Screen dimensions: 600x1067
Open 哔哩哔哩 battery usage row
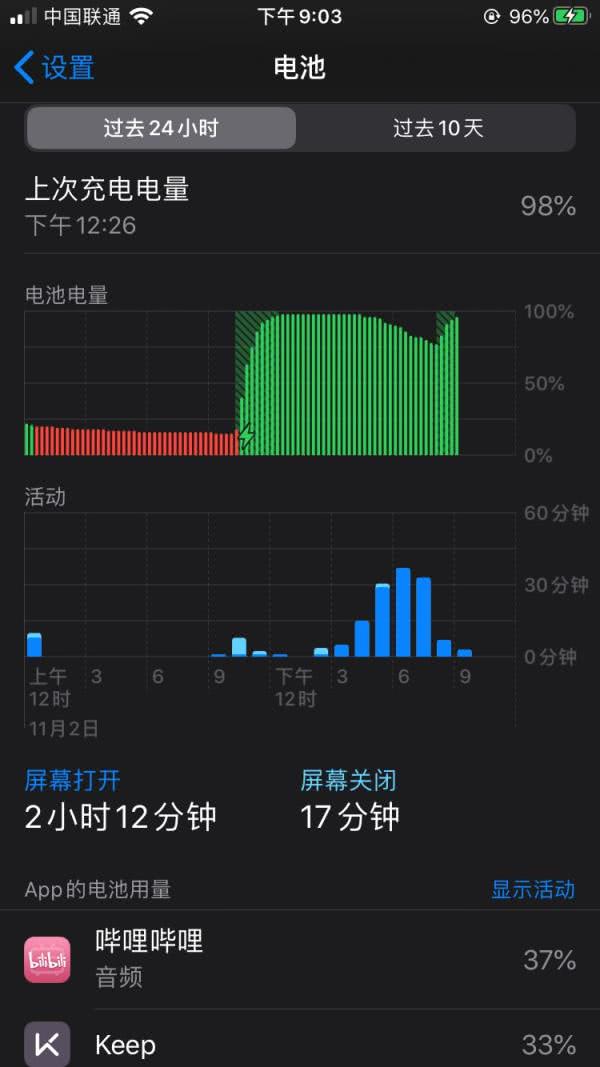tap(300, 959)
